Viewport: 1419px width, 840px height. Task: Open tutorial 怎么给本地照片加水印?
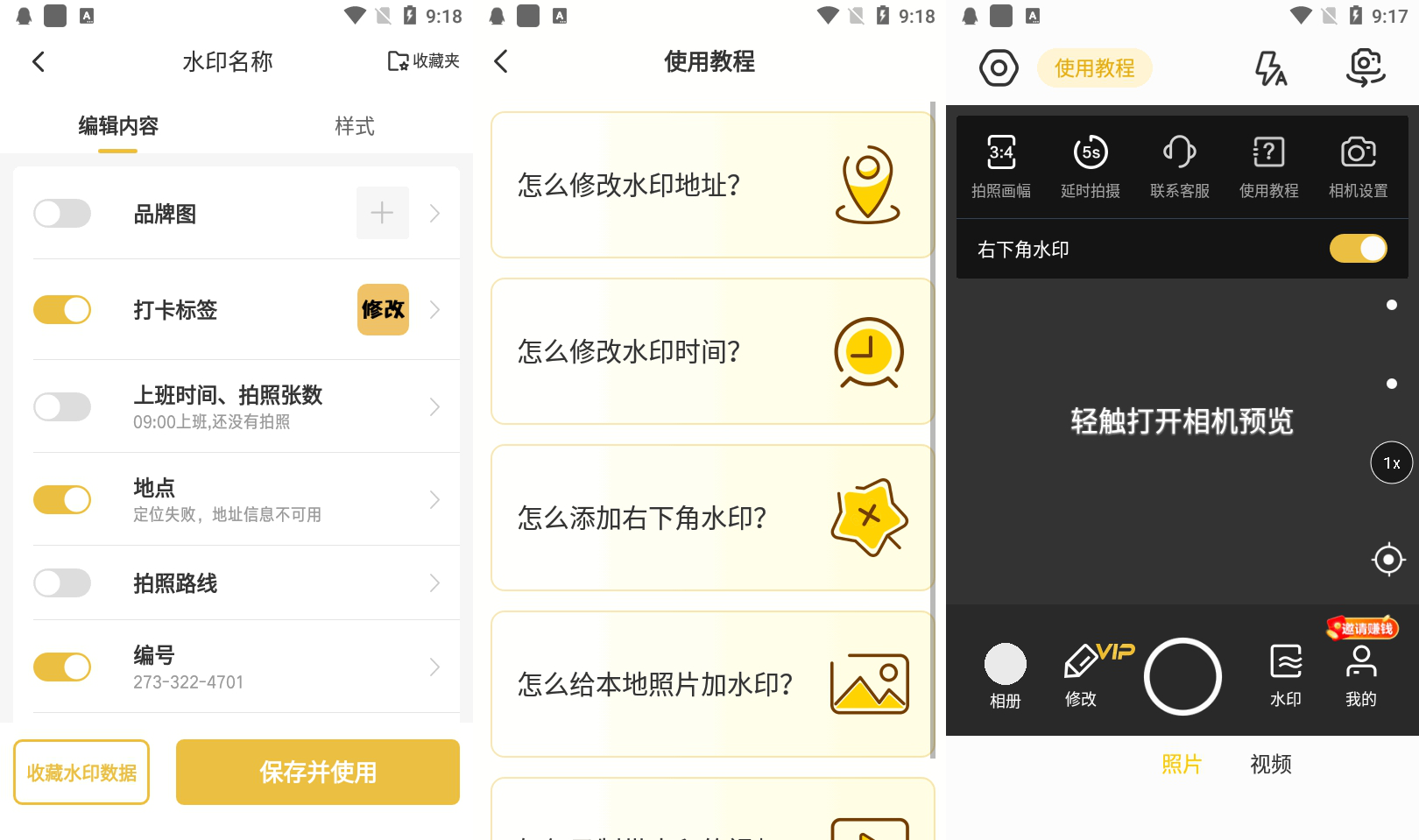click(711, 684)
